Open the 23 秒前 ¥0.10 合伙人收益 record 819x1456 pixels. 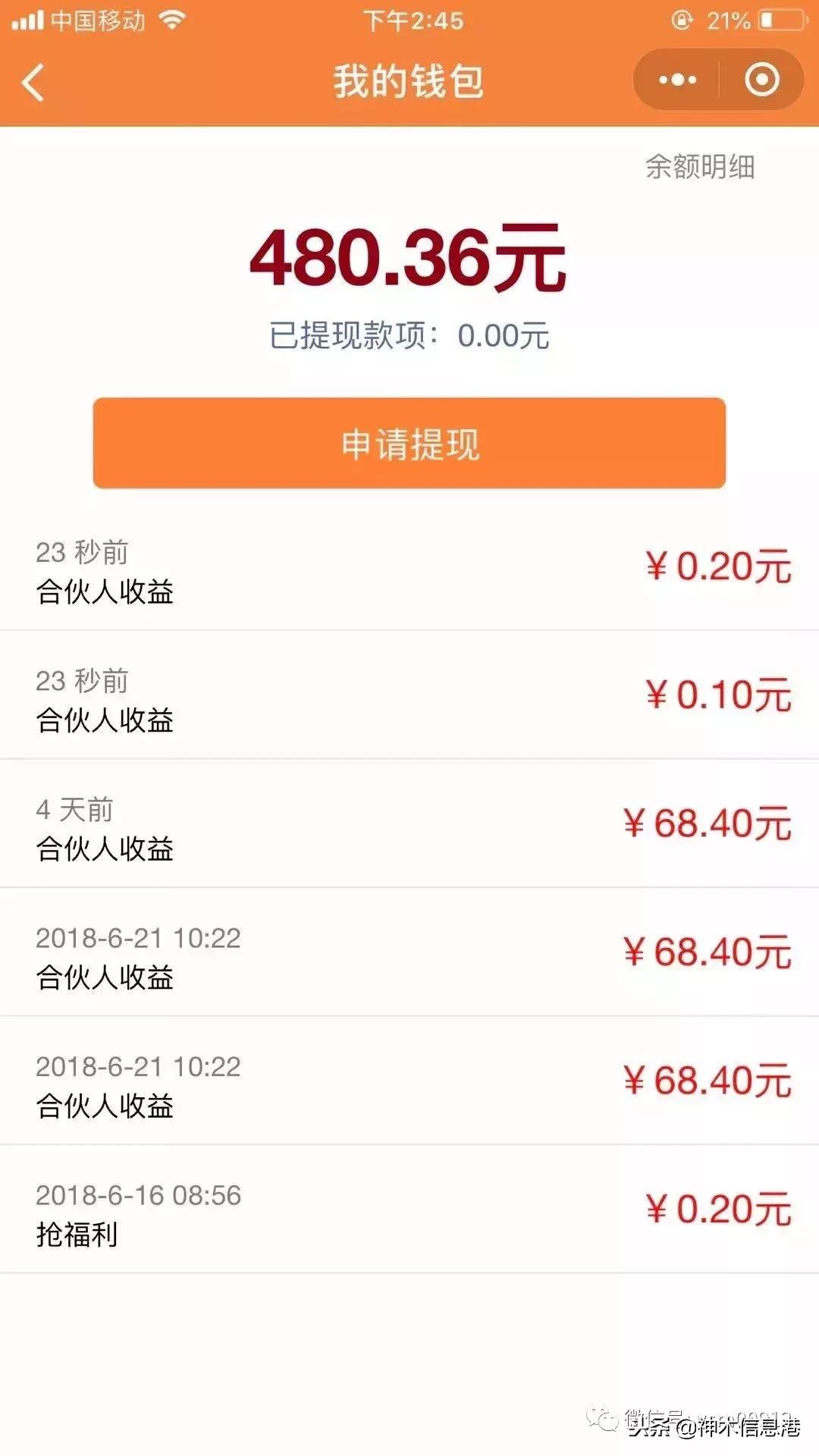click(x=409, y=701)
